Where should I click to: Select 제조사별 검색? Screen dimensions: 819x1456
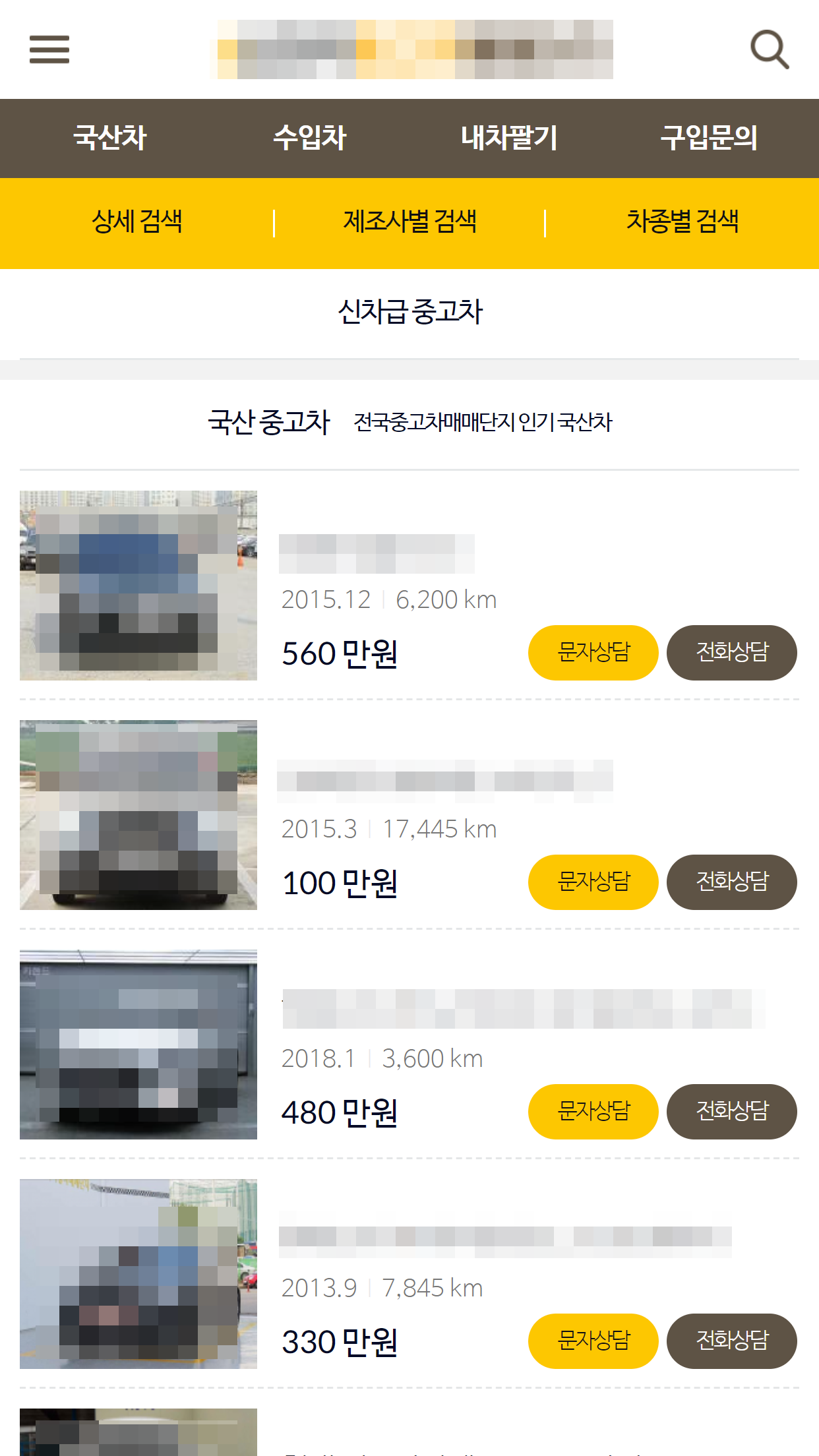[409, 222]
